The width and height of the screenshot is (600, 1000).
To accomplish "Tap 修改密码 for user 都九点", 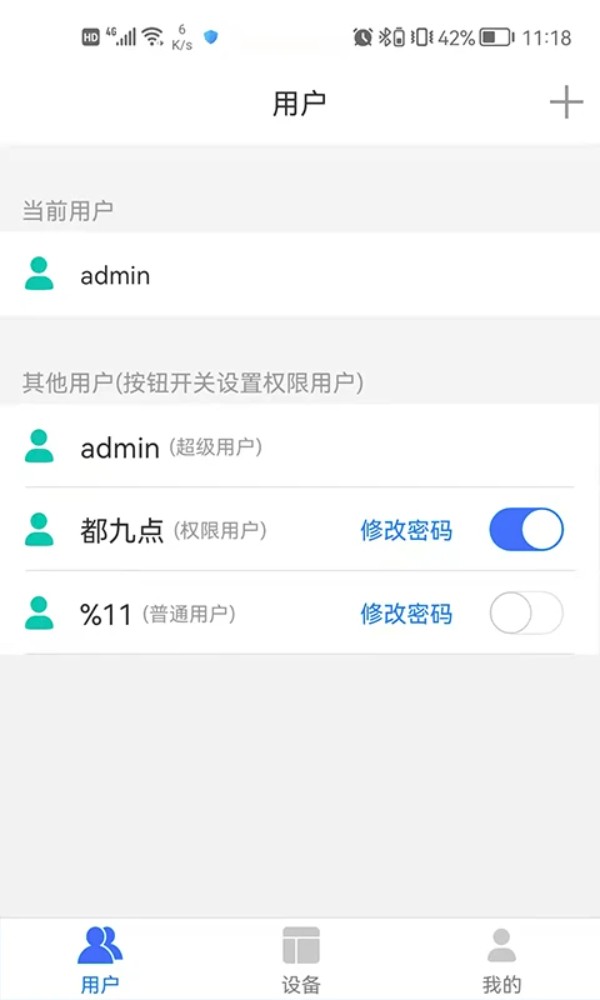I will pyautogui.click(x=406, y=531).
